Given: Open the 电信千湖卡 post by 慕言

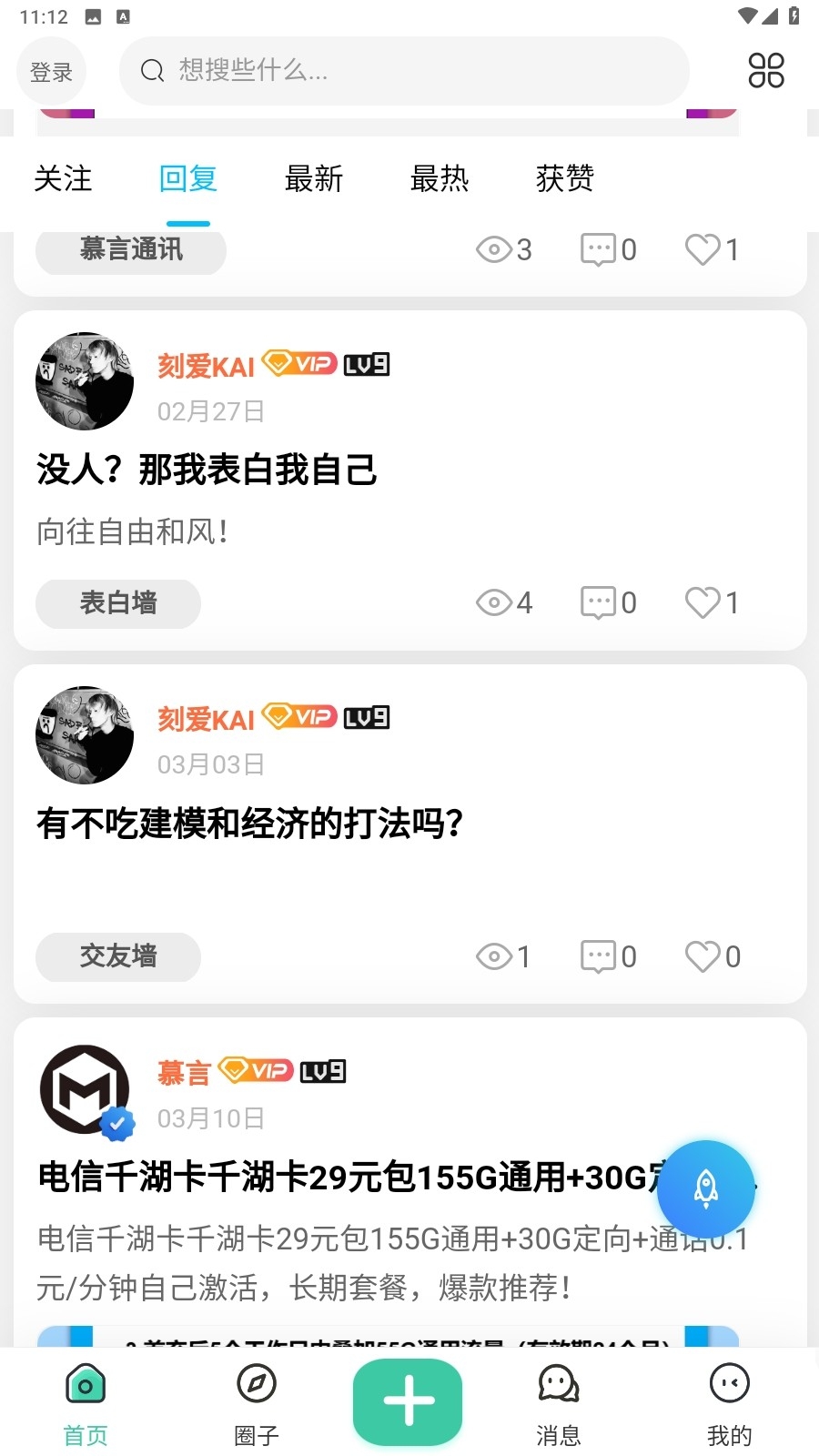Looking at the screenshot, I should coord(346,1178).
